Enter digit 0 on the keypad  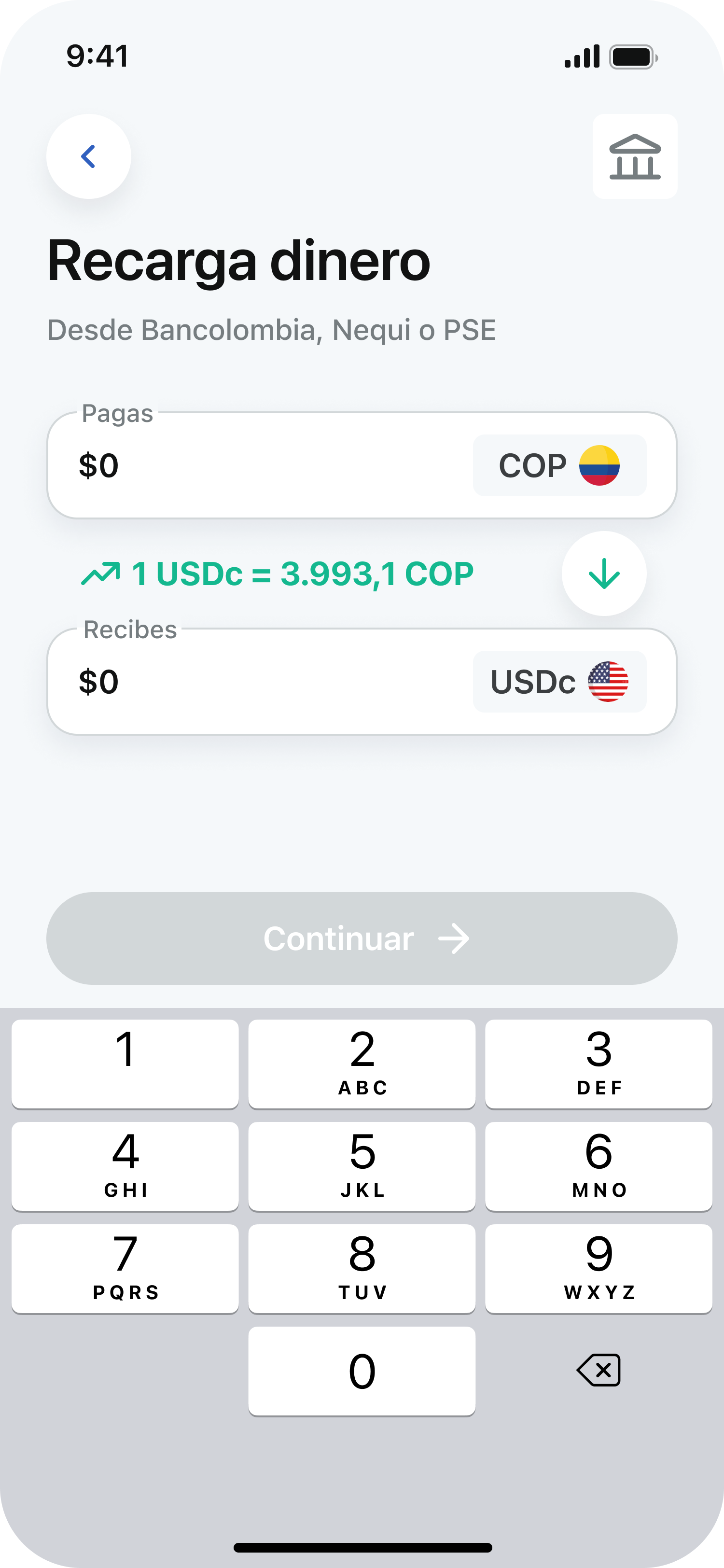click(x=362, y=1371)
